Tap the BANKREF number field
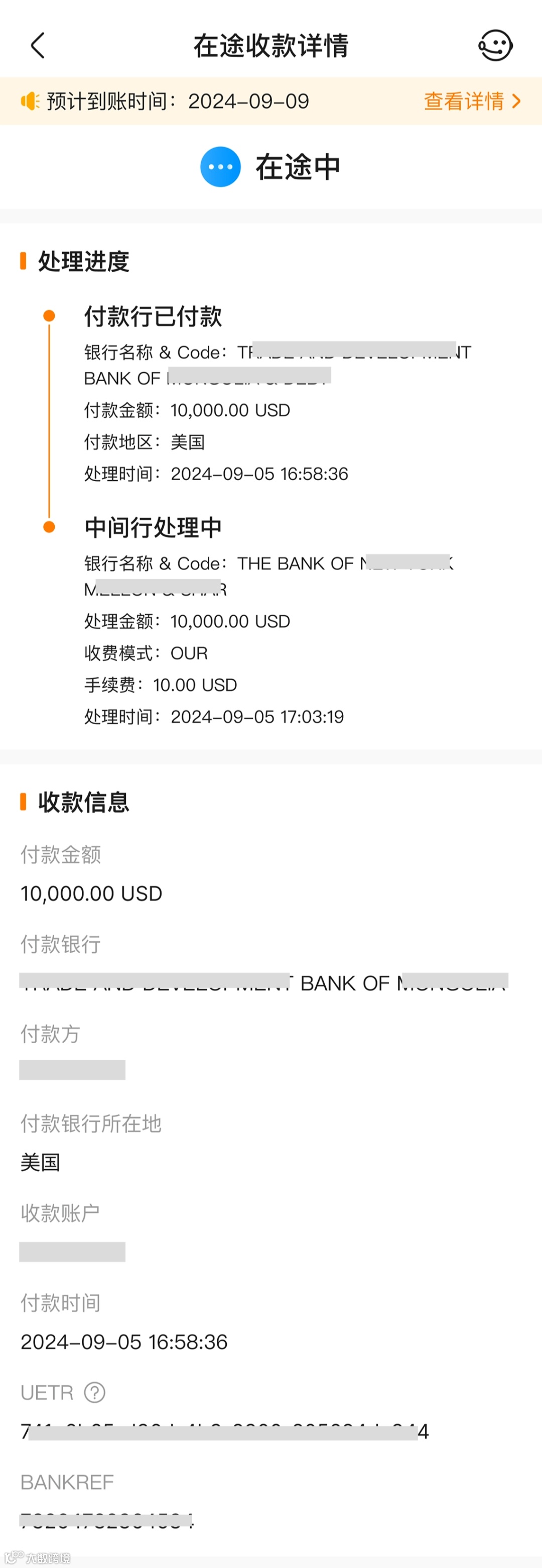Viewport: 542px width, 1568px height. tap(107, 1520)
